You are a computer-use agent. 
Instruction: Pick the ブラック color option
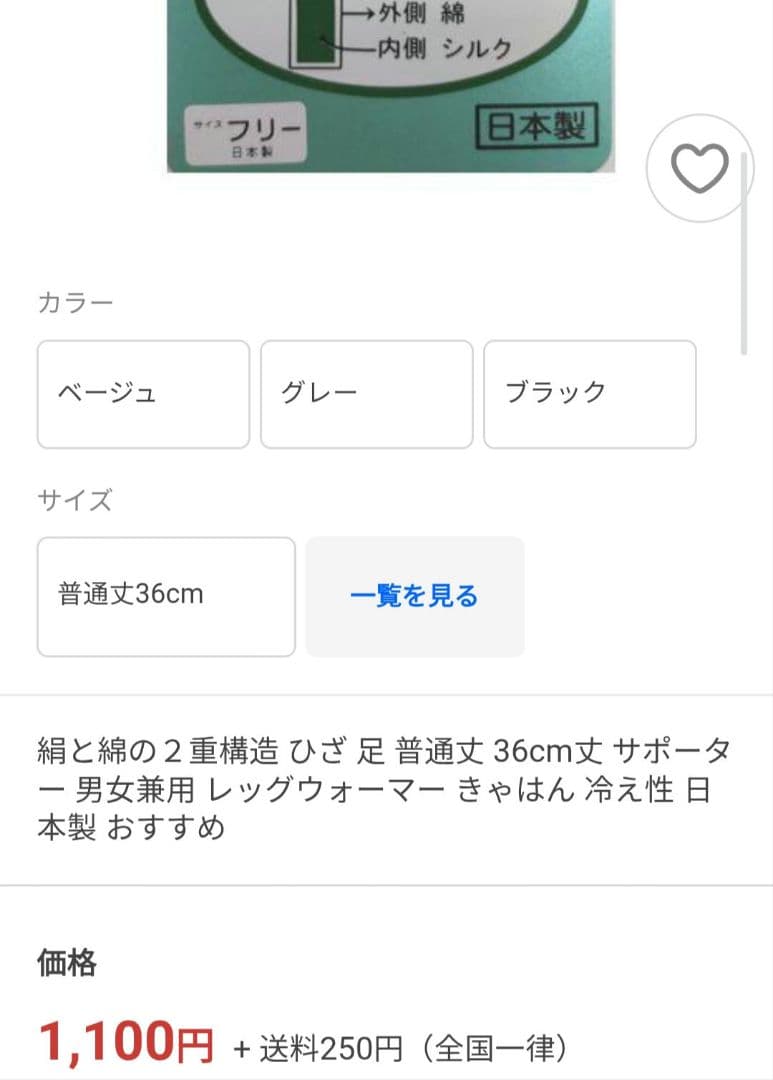(x=590, y=394)
